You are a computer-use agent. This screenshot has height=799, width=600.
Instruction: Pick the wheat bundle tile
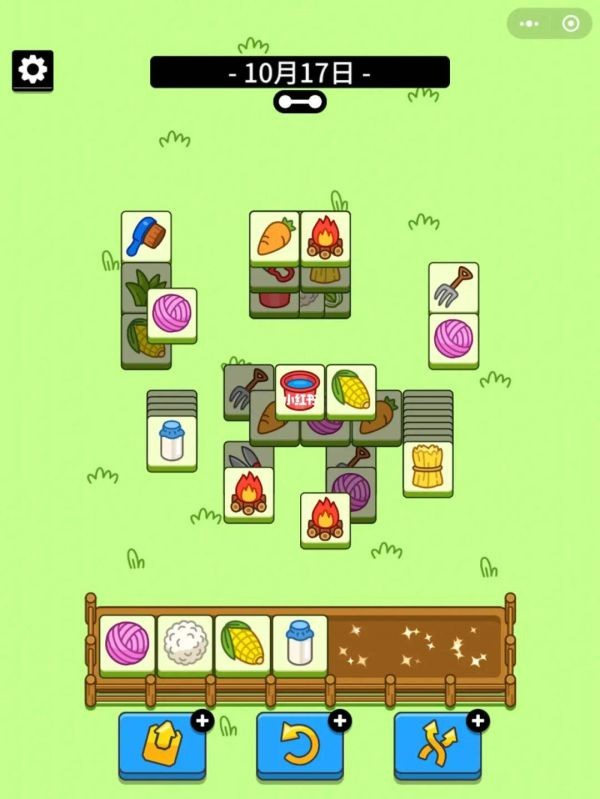(428, 466)
